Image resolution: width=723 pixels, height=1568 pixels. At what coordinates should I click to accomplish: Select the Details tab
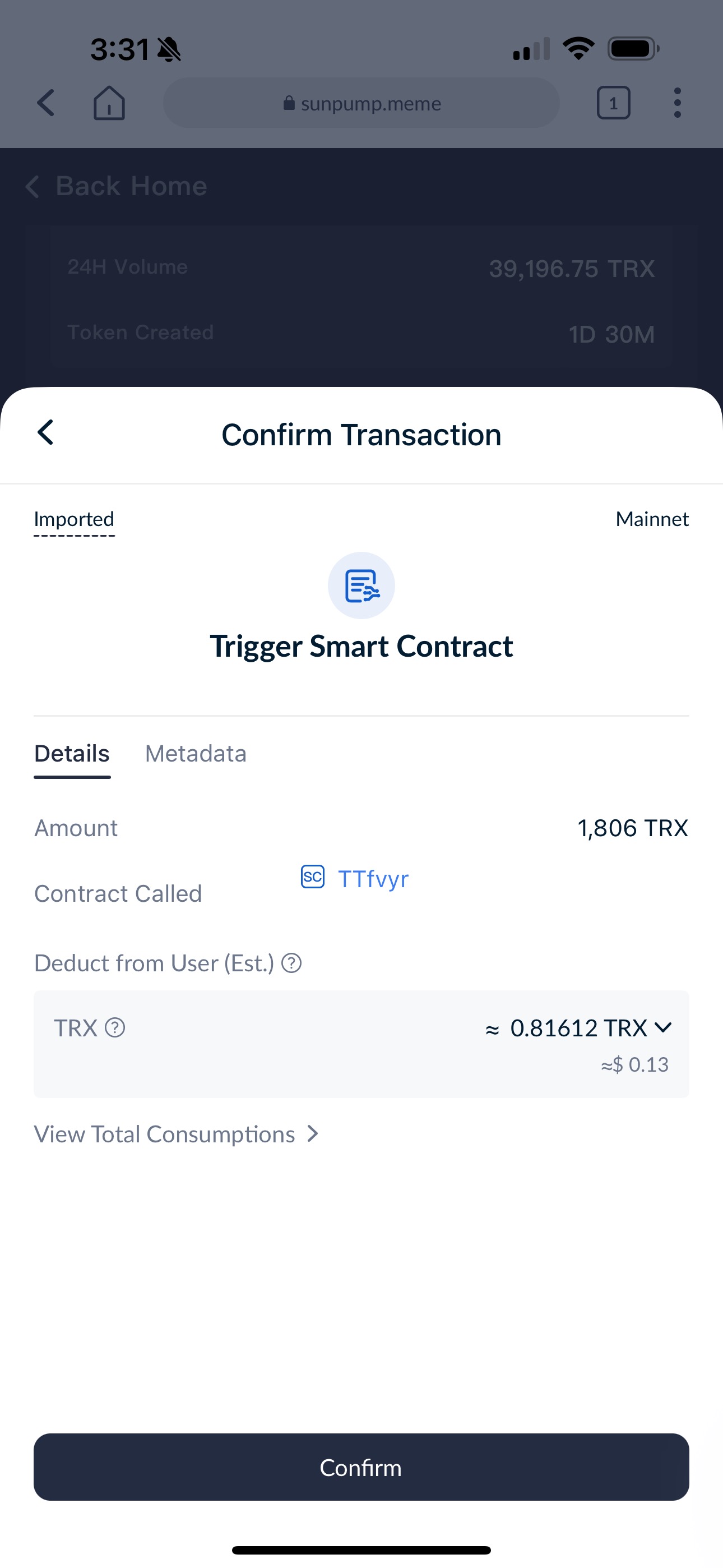[72, 754]
